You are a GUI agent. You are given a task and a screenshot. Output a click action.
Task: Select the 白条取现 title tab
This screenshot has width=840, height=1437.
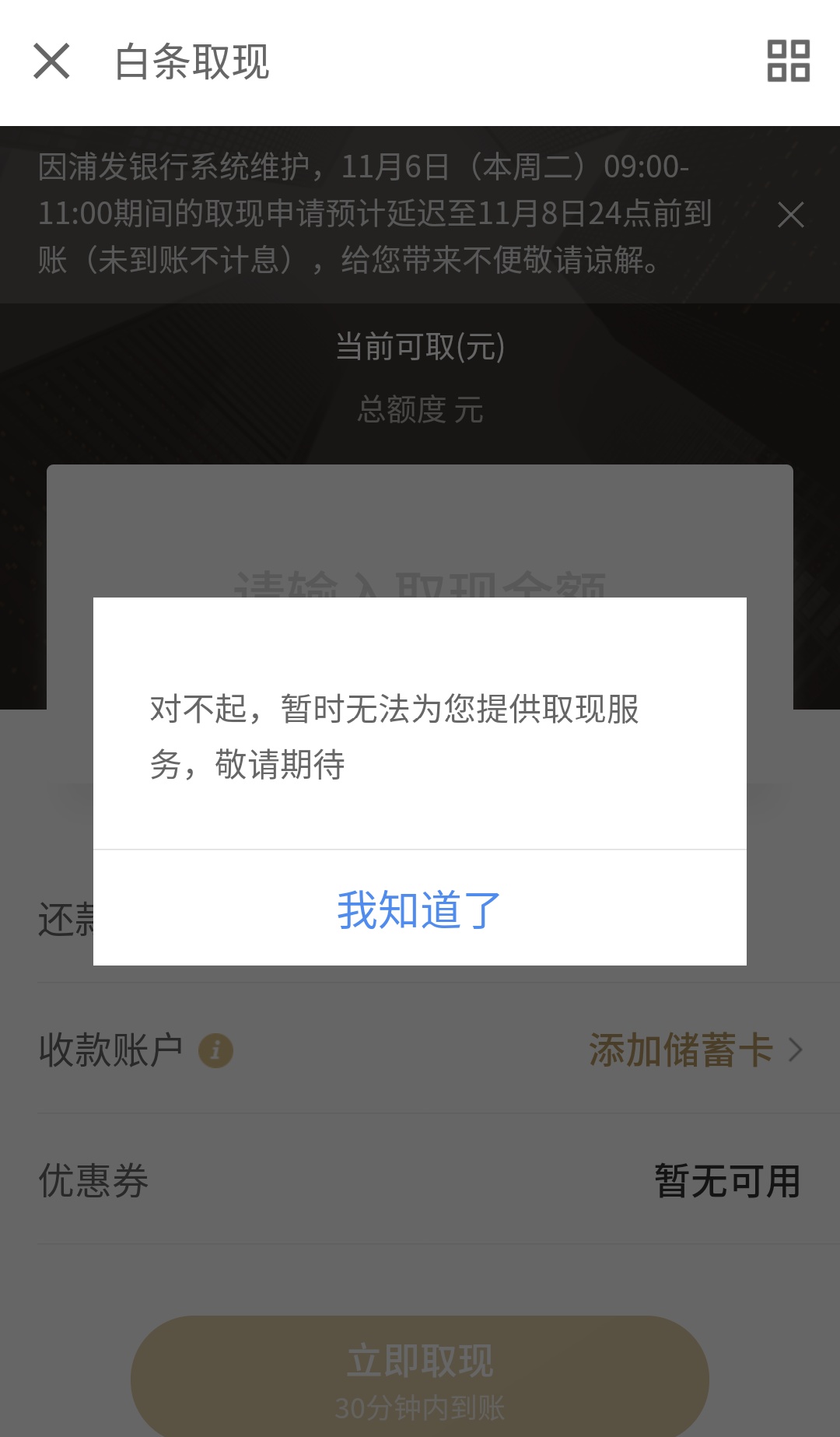(193, 65)
